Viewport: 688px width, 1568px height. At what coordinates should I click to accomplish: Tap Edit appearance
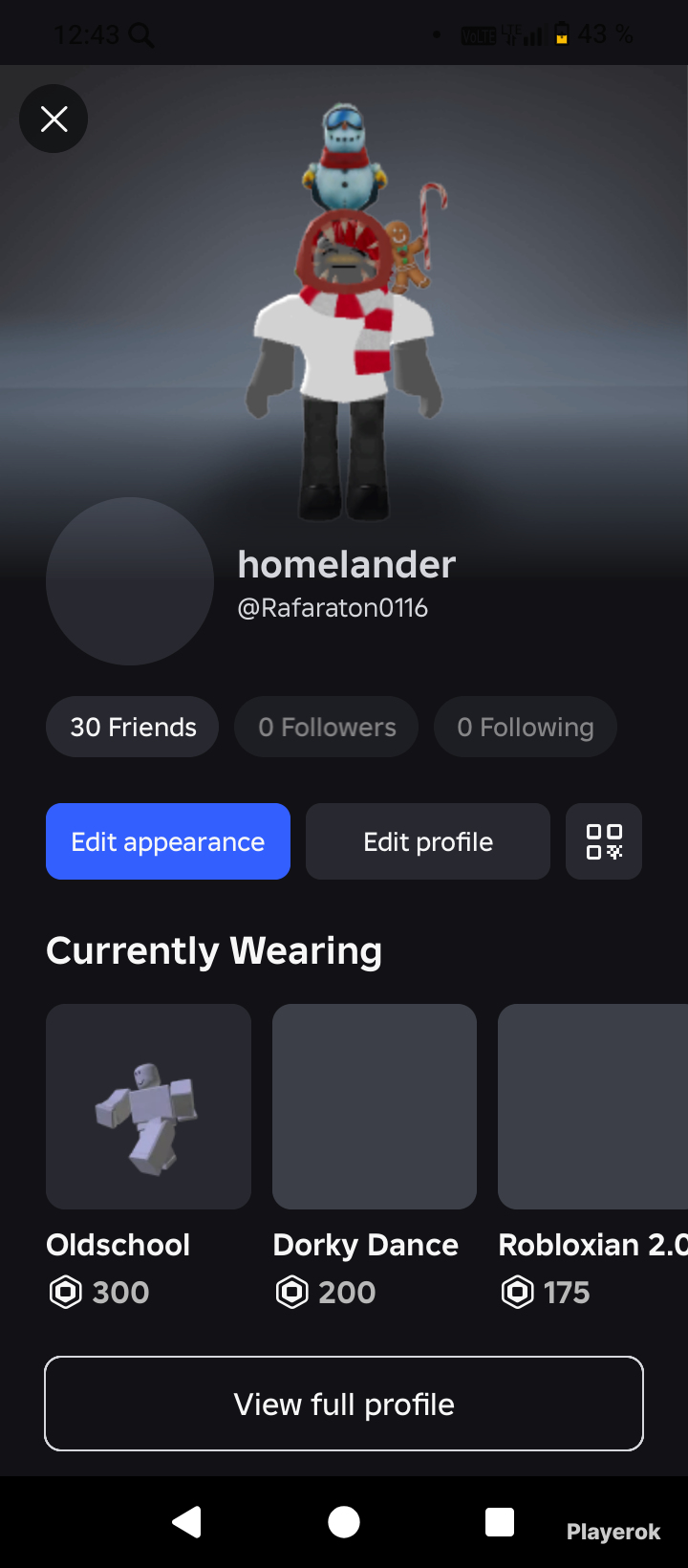[168, 841]
